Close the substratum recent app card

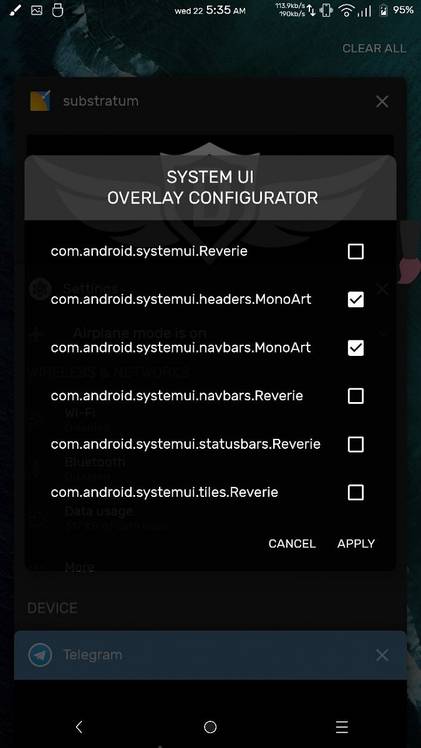382,102
